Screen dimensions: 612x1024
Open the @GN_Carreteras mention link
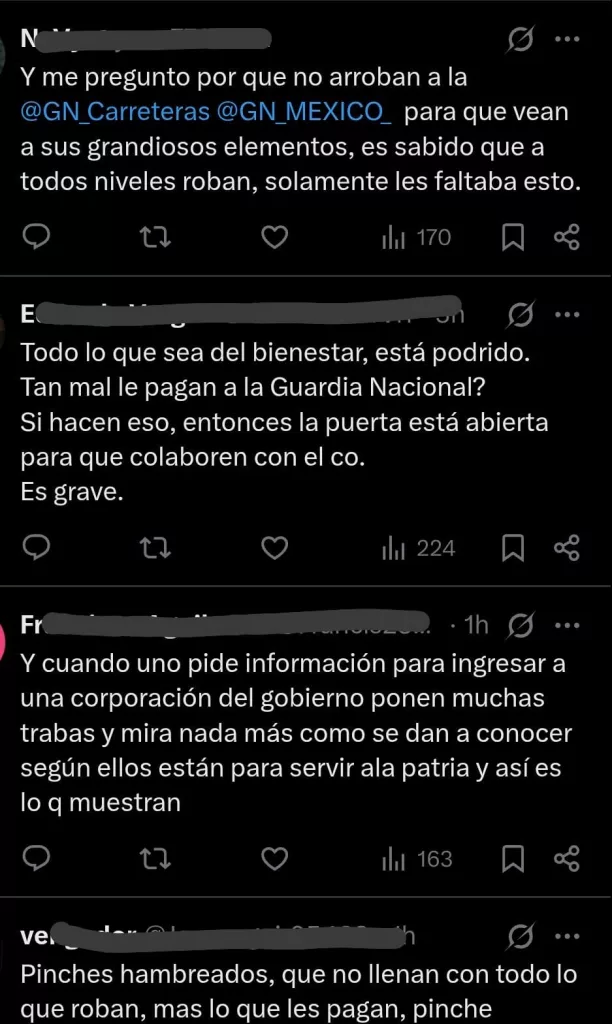[x=115, y=112]
